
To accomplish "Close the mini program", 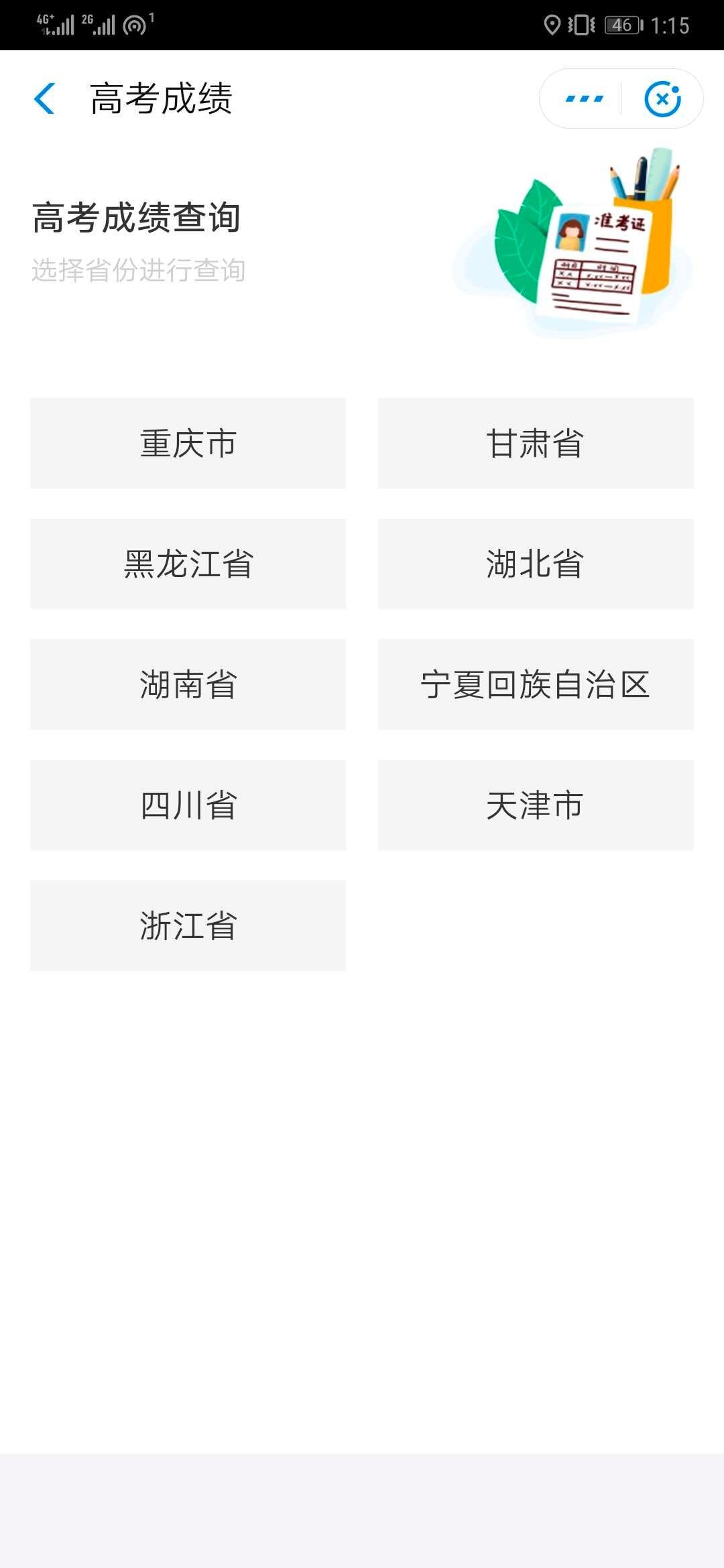I will (x=662, y=99).
